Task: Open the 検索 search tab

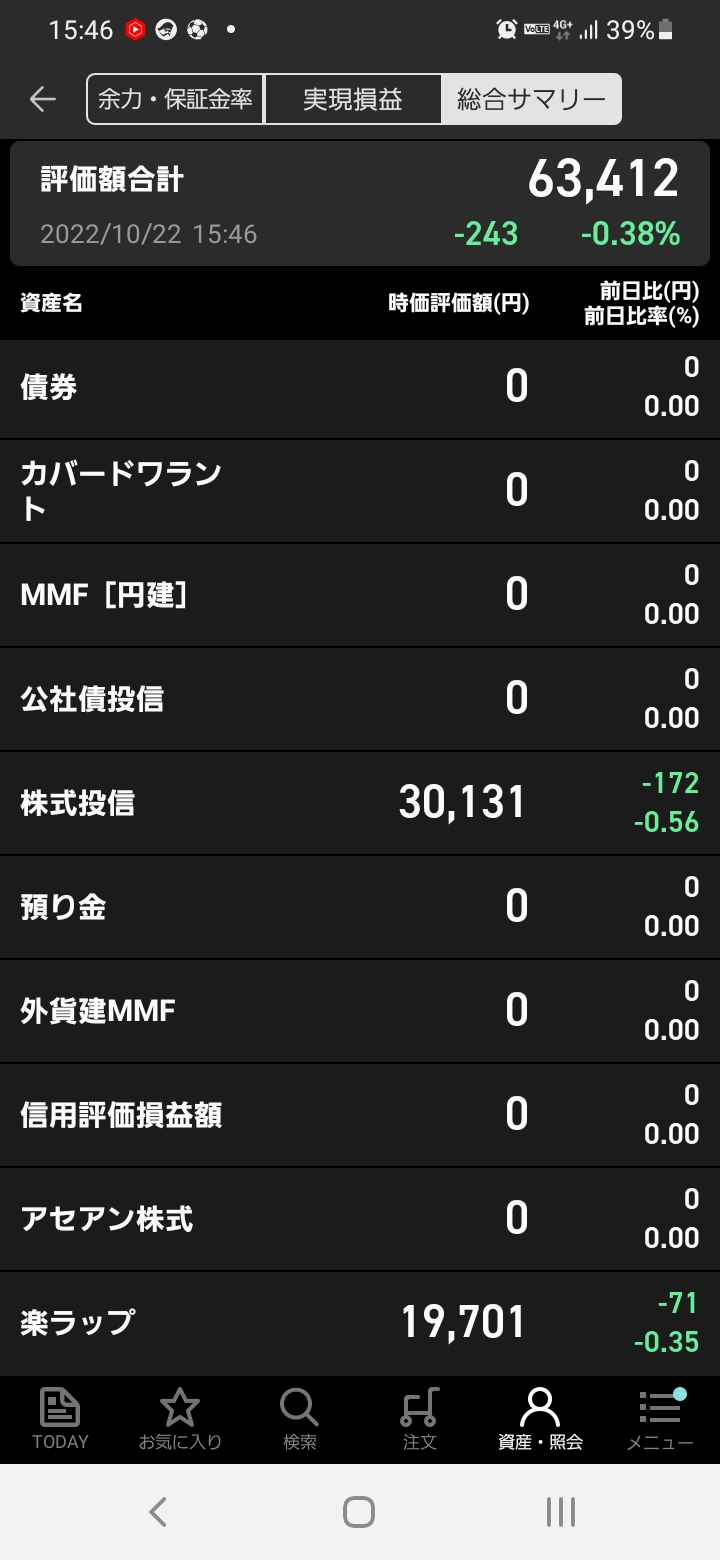Action: 300,1419
